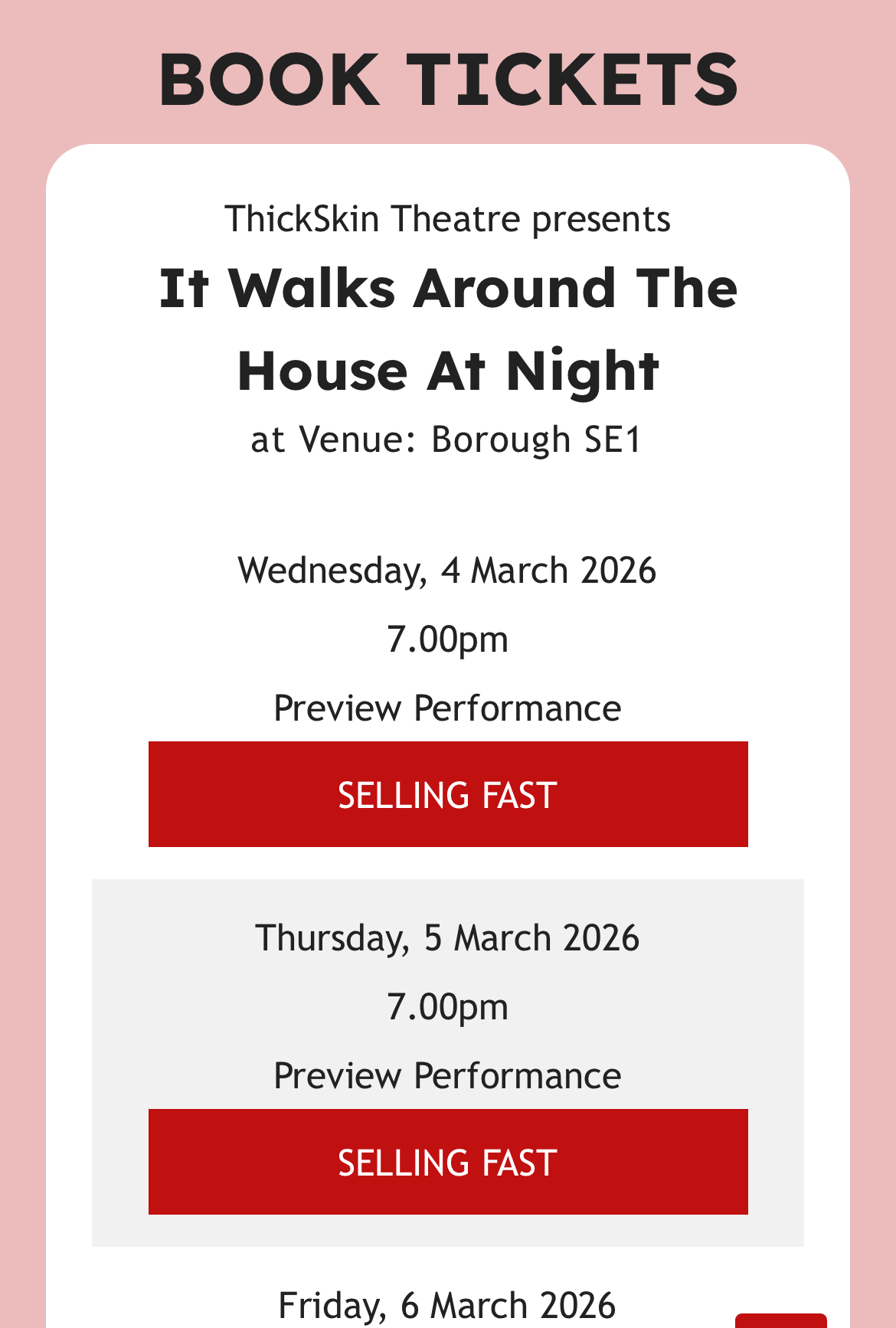Book the Wednesday 4 March Selling Fast performance
The height and width of the screenshot is (1328, 896).
coord(448,794)
